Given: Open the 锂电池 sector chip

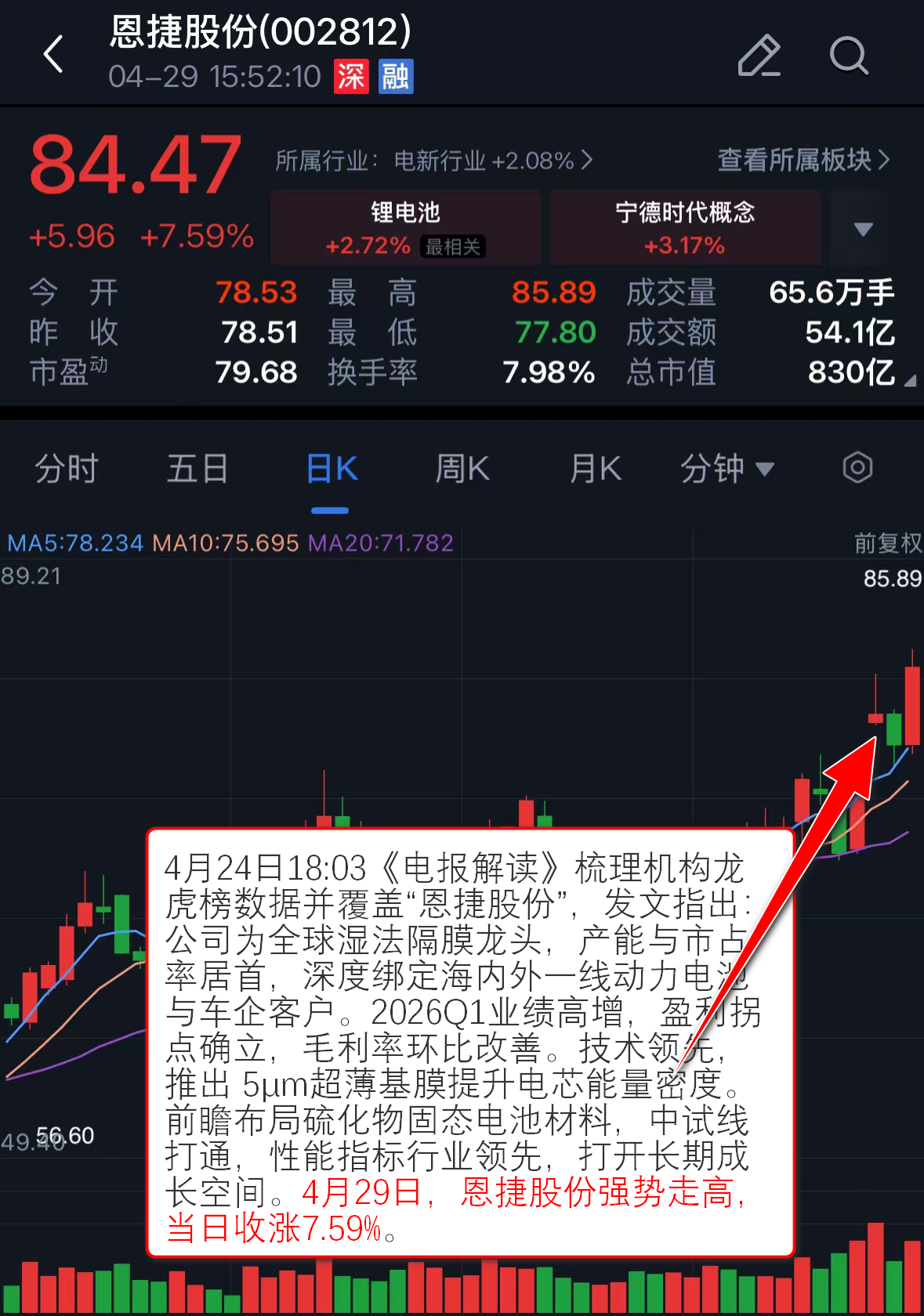Looking at the screenshot, I should click(x=405, y=227).
